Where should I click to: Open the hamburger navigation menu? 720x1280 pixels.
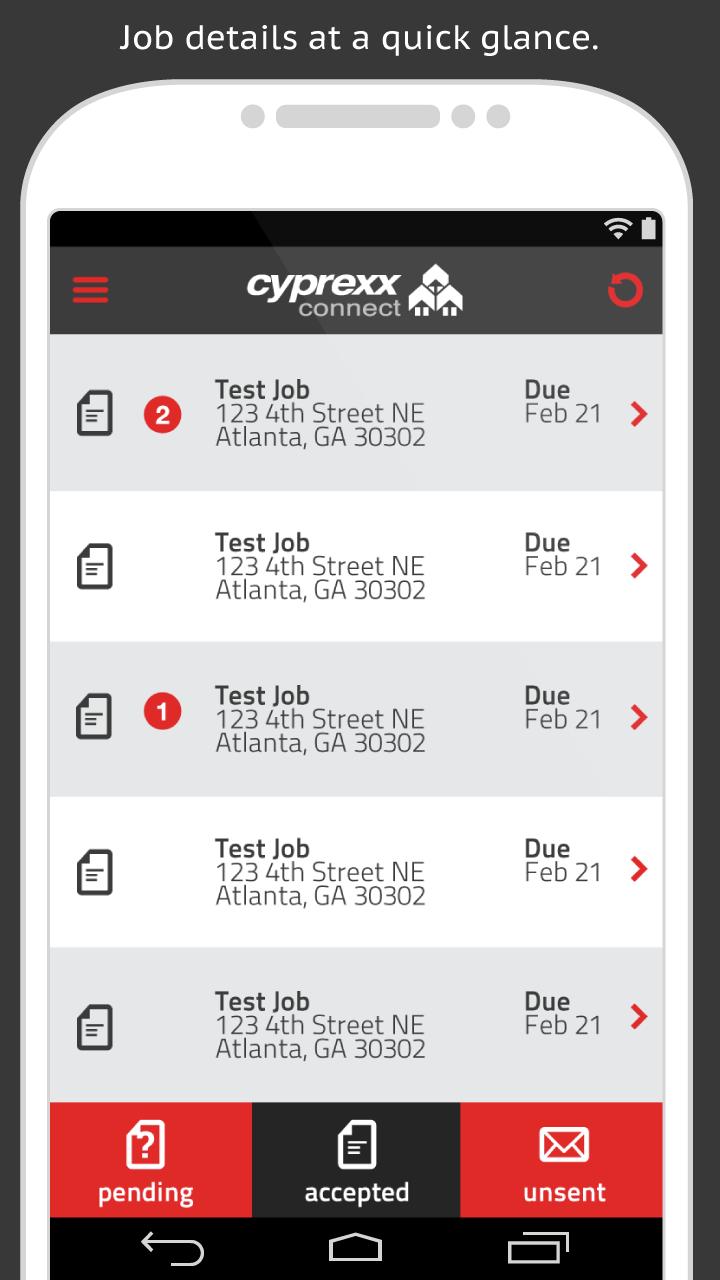[90, 290]
